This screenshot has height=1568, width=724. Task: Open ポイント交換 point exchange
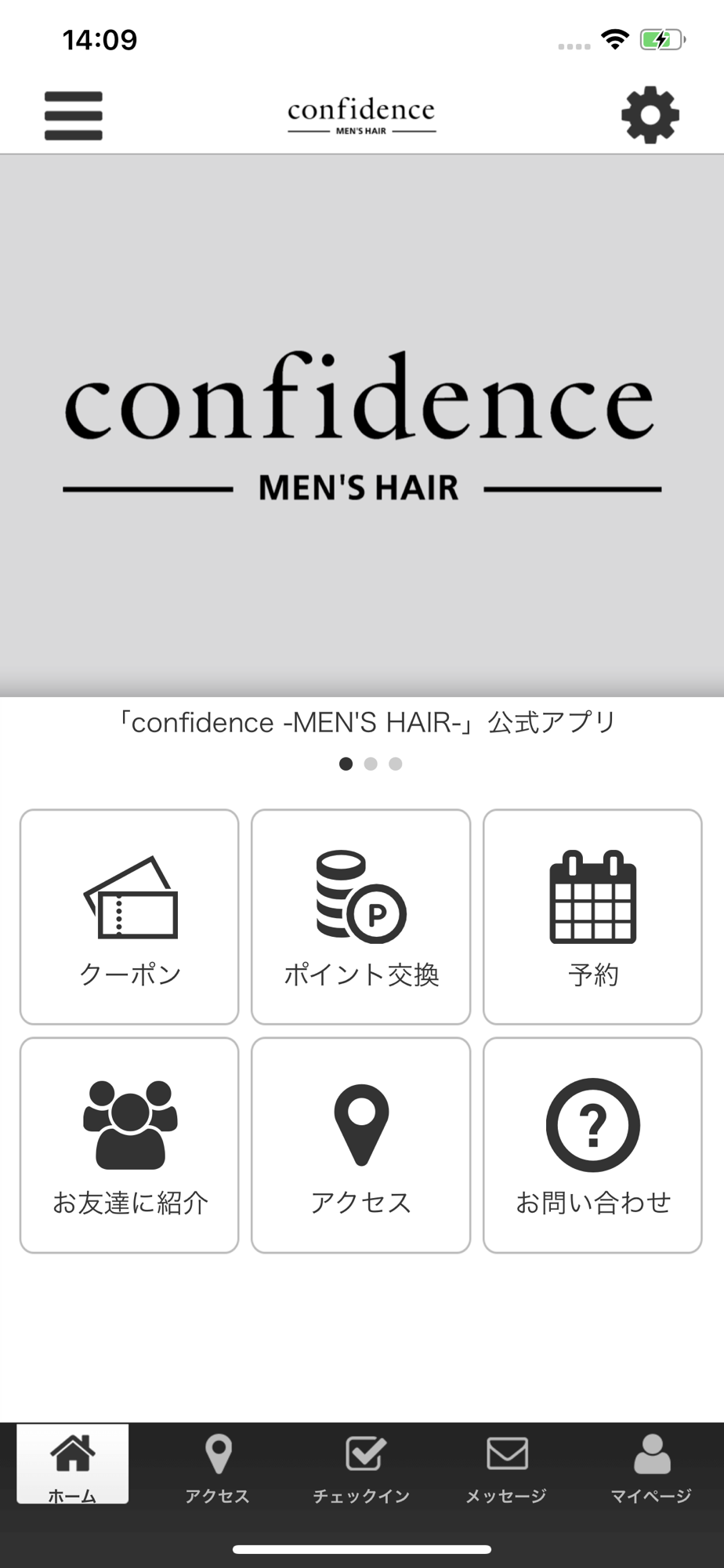point(360,916)
